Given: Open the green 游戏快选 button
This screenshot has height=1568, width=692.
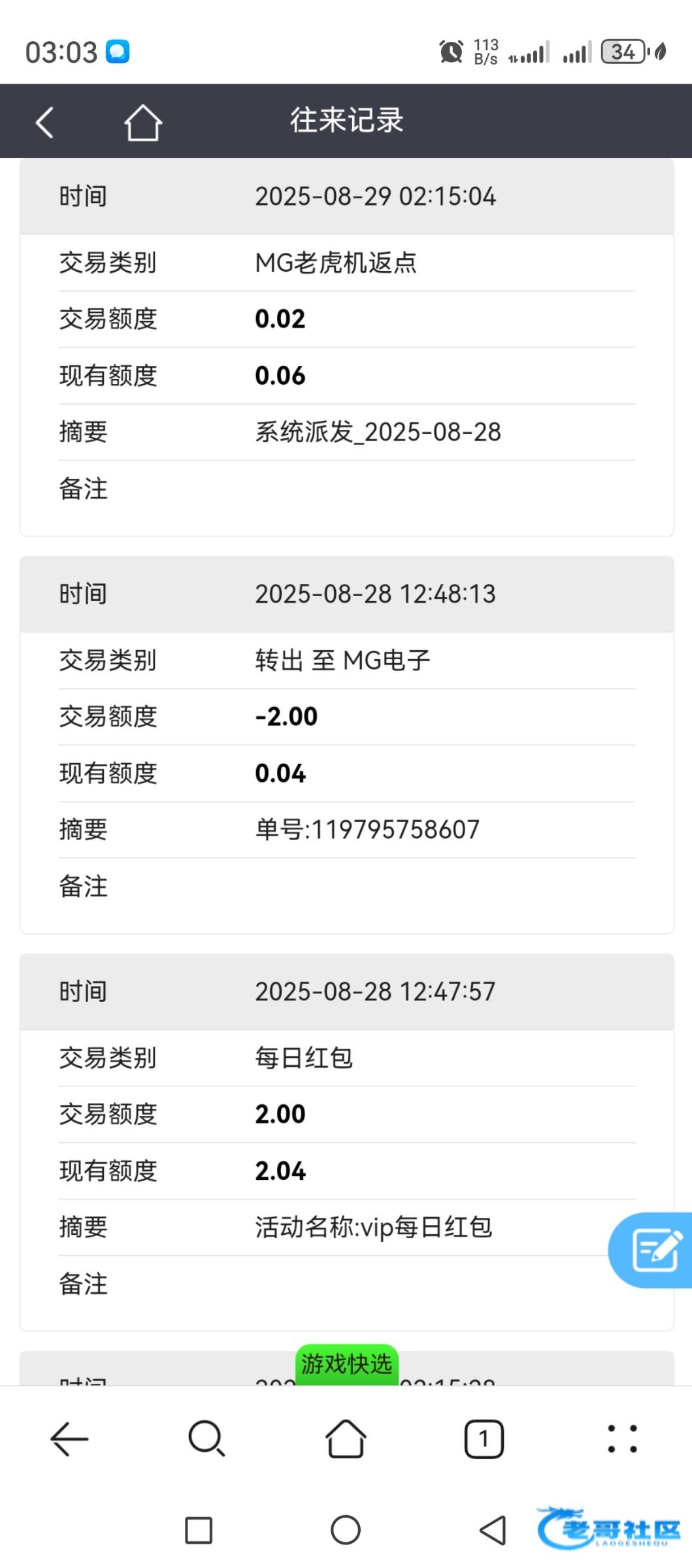Looking at the screenshot, I should coord(346,1364).
